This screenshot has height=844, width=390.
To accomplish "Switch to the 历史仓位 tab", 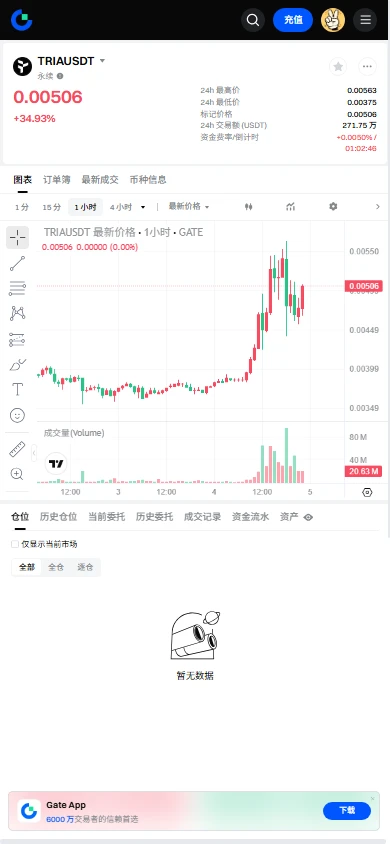I will tap(58, 517).
